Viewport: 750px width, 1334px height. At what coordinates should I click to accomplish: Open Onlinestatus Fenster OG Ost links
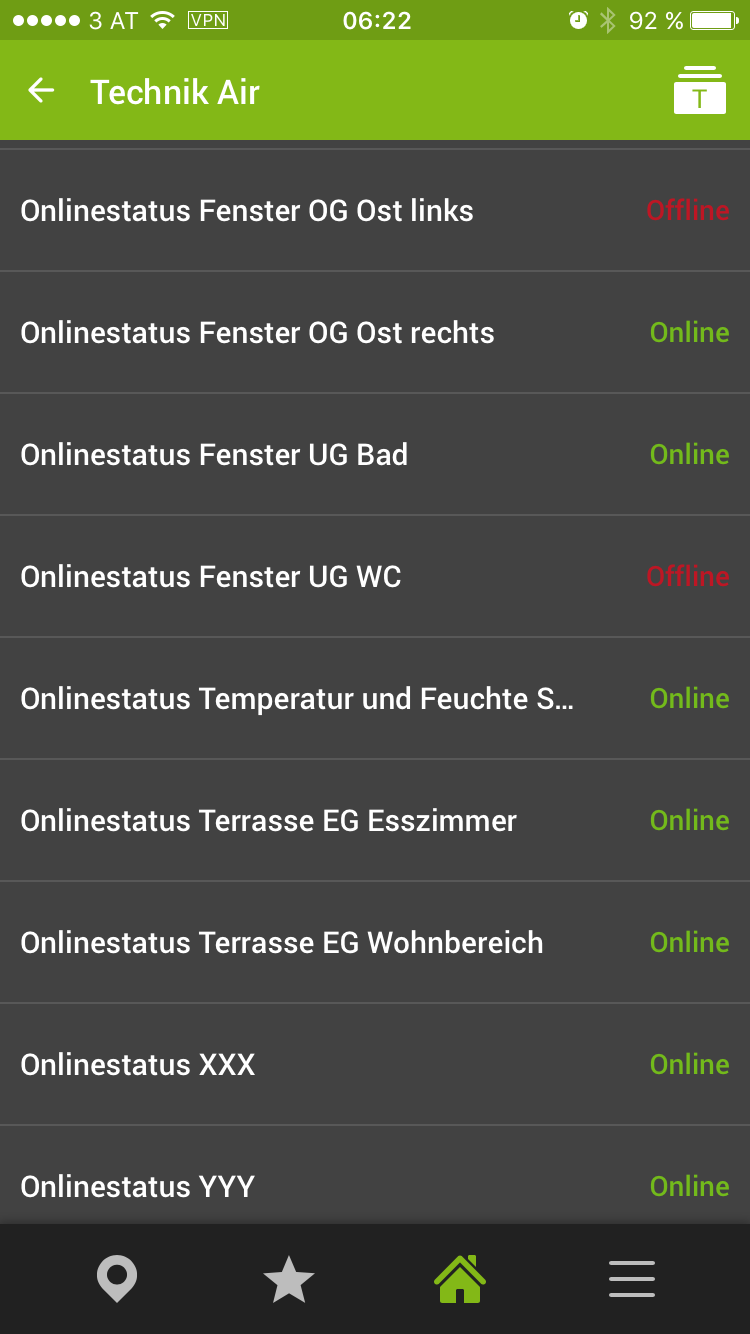click(x=375, y=211)
